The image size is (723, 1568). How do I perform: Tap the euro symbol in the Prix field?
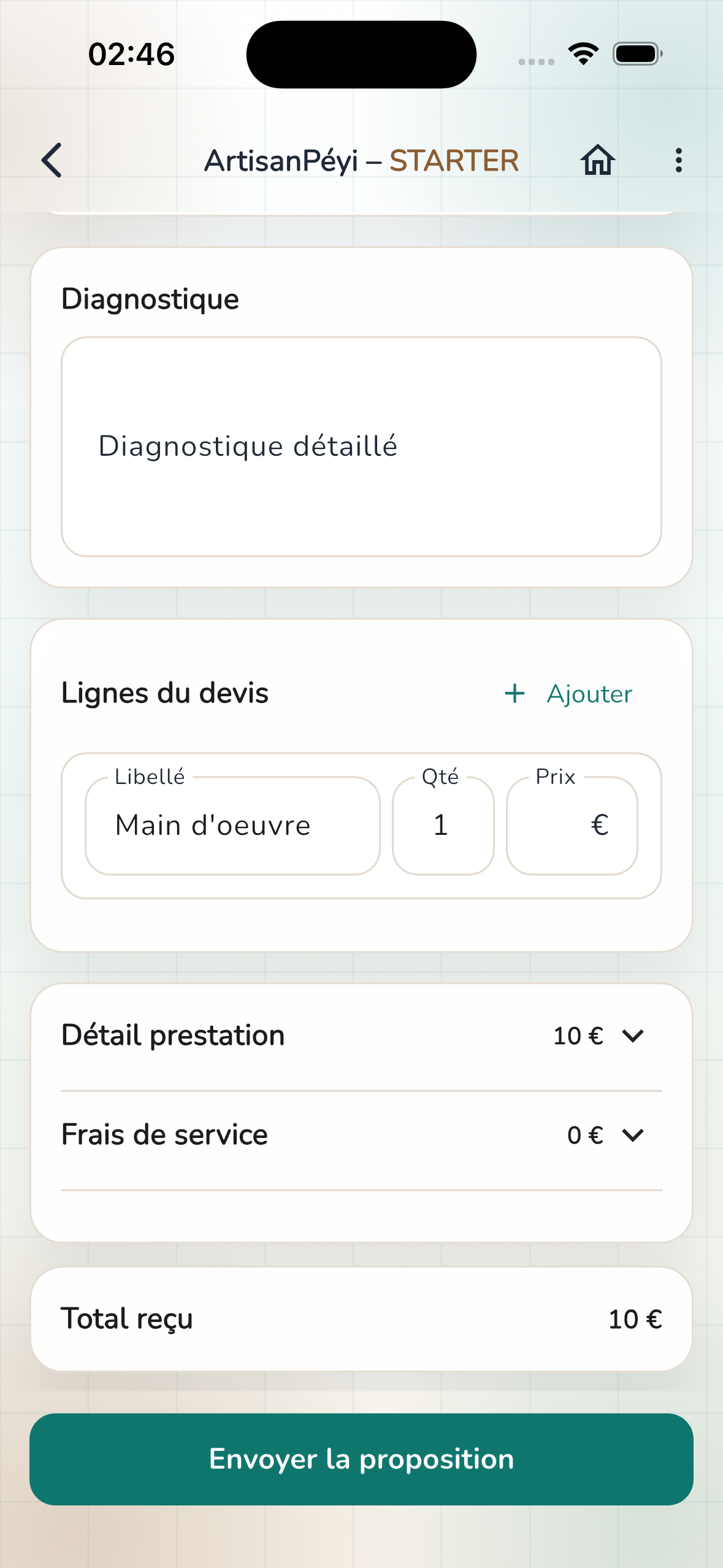pos(599,824)
